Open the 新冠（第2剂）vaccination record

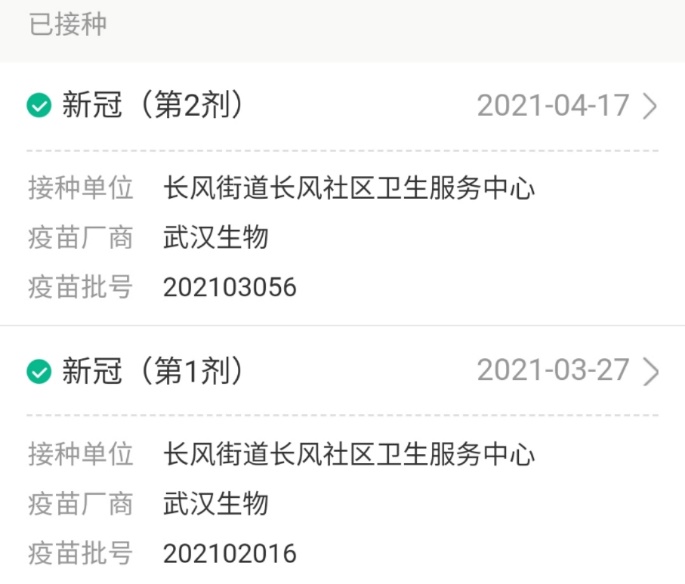point(342,105)
